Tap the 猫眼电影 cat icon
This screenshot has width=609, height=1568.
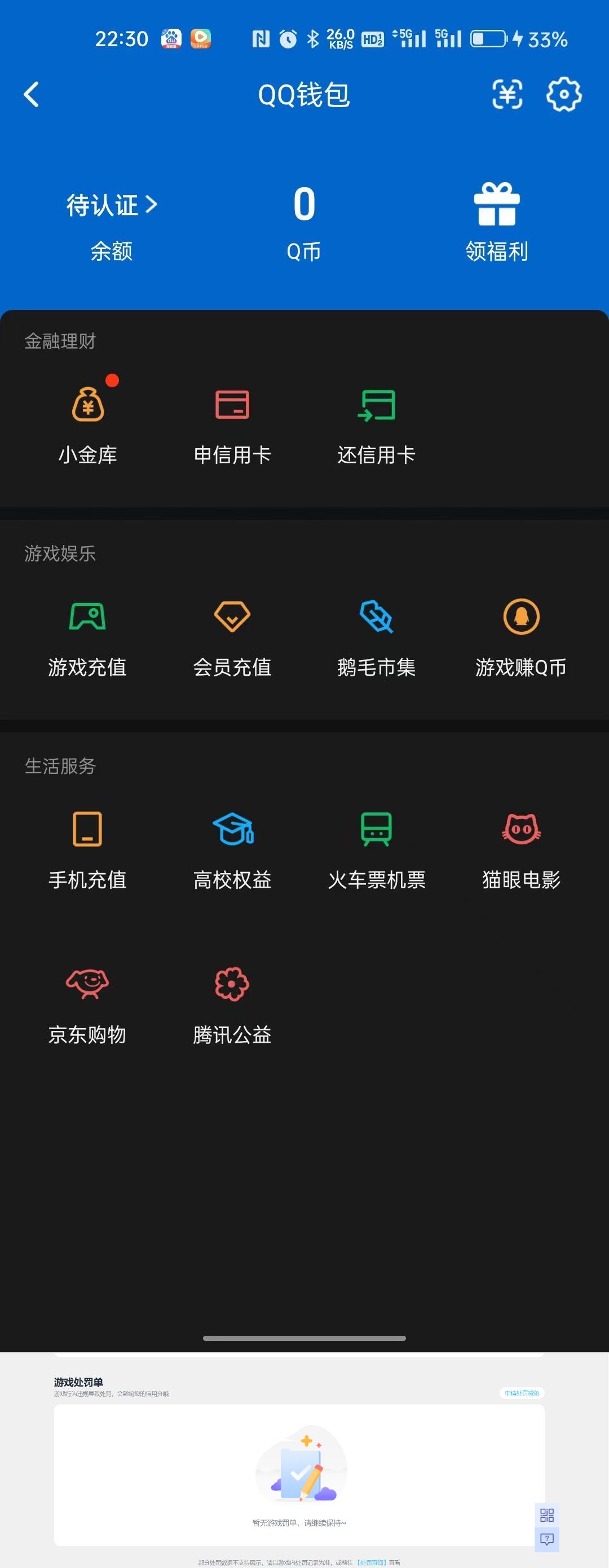[x=520, y=846]
